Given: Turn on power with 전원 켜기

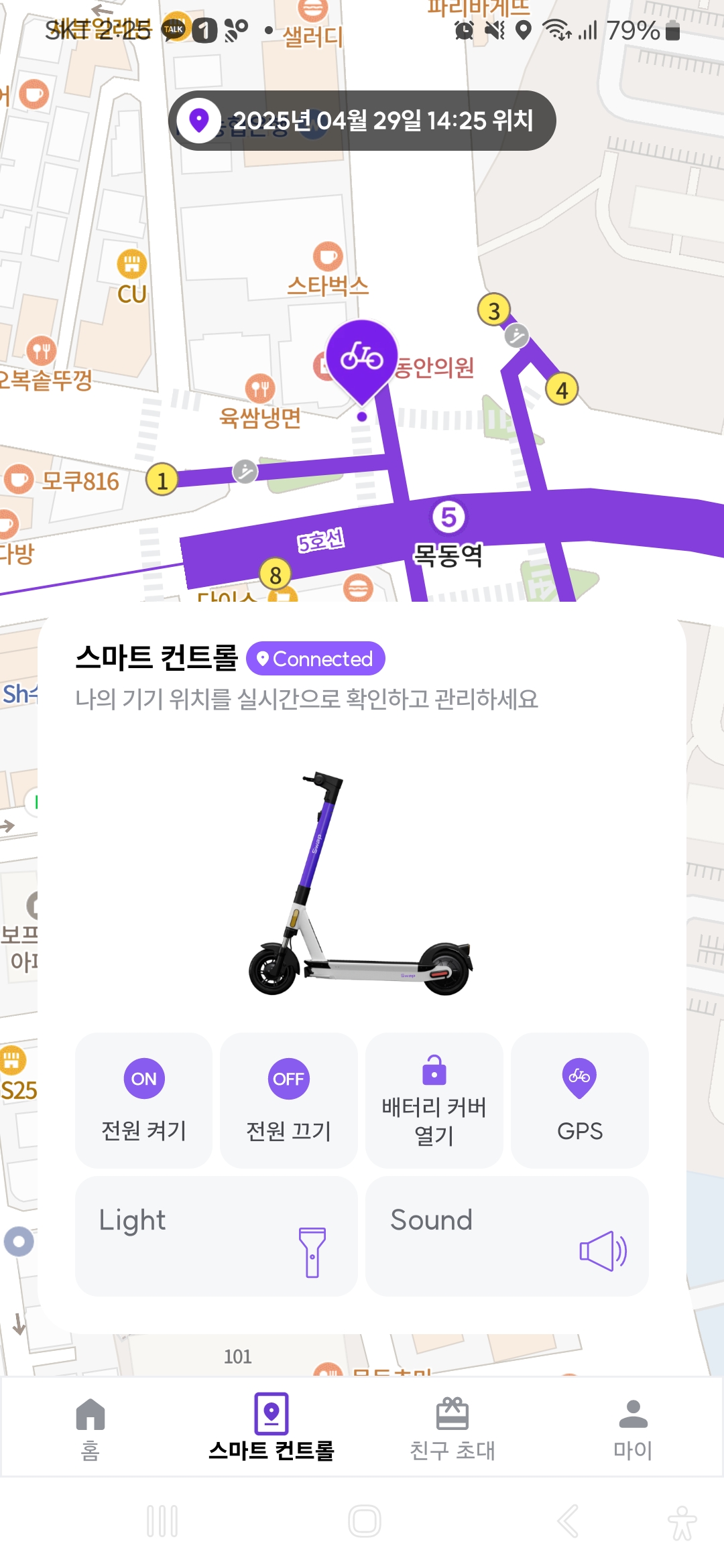Looking at the screenshot, I should tap(143, 1100).
